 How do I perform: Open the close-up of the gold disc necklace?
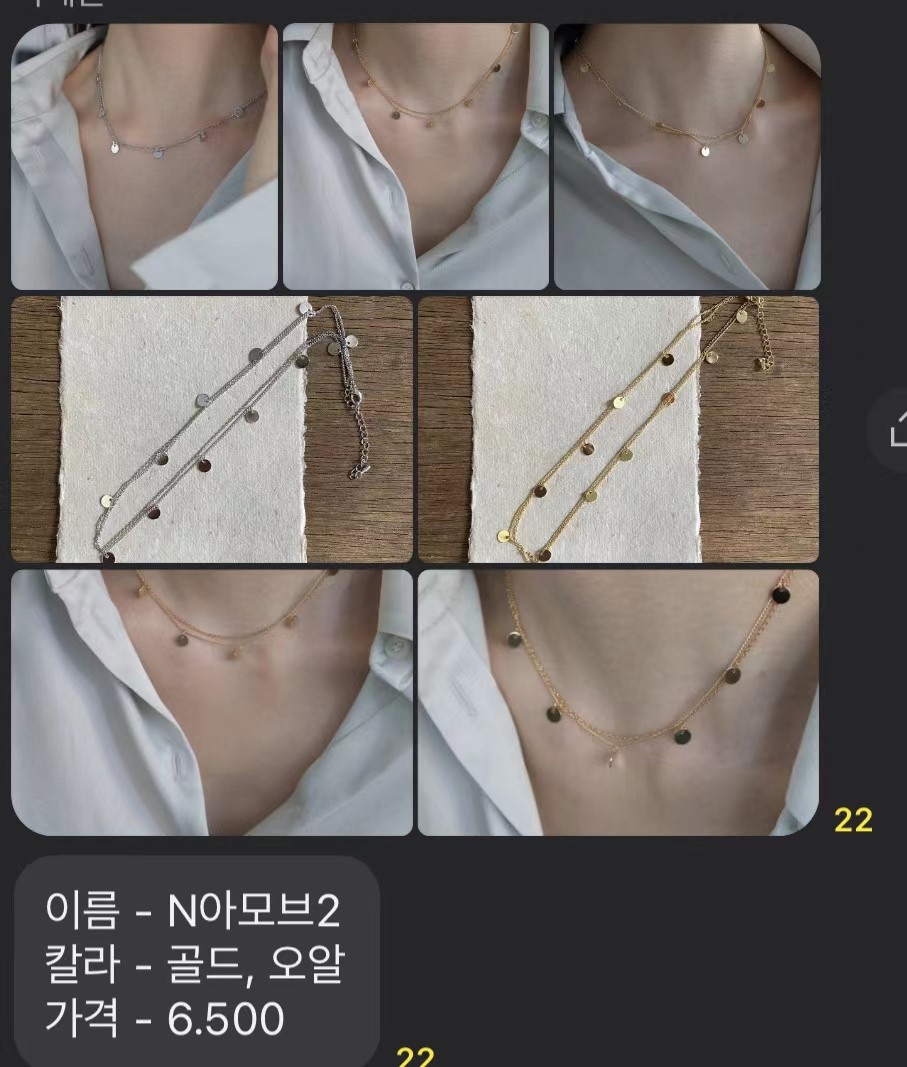click(x=618, y=702)
